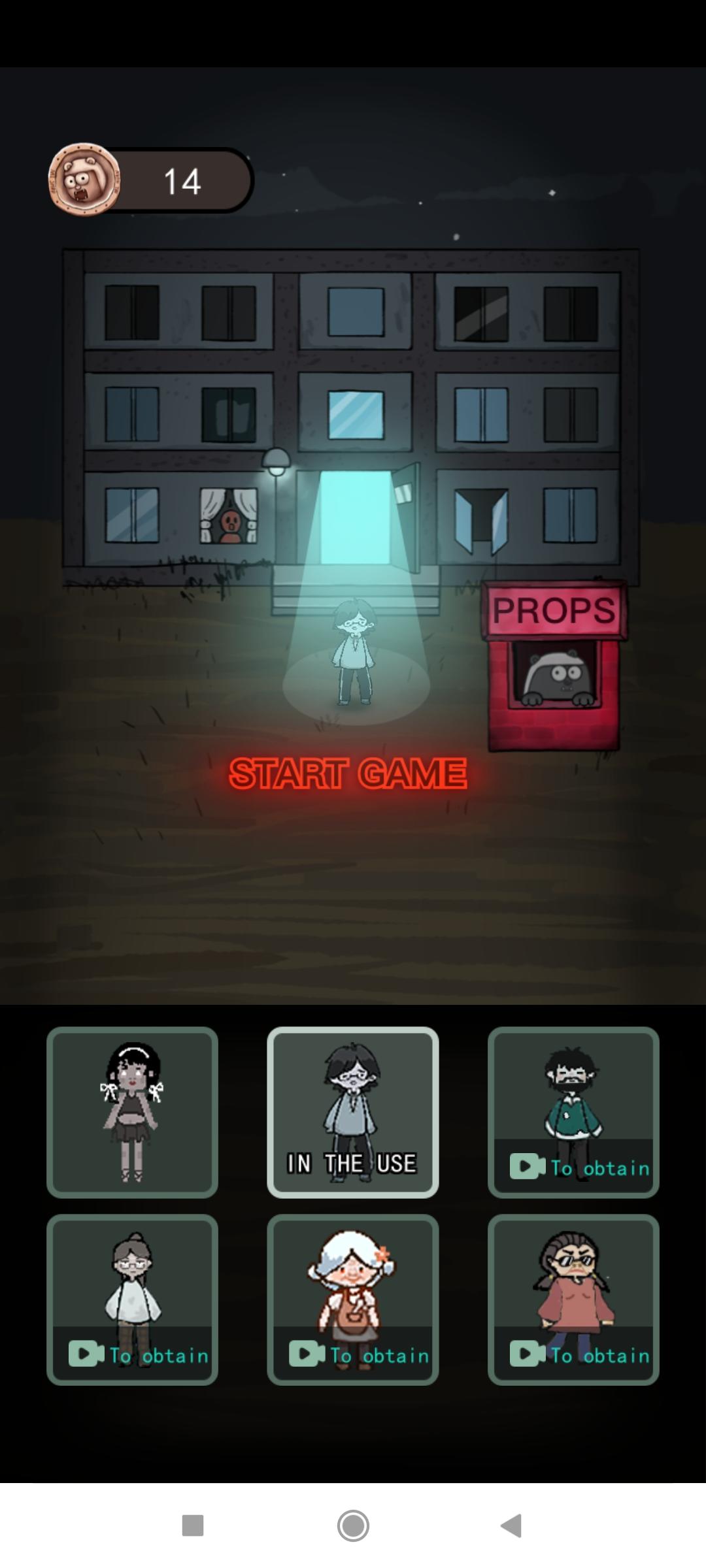Open the red PROPS shop booth

(x=554, y=666)
